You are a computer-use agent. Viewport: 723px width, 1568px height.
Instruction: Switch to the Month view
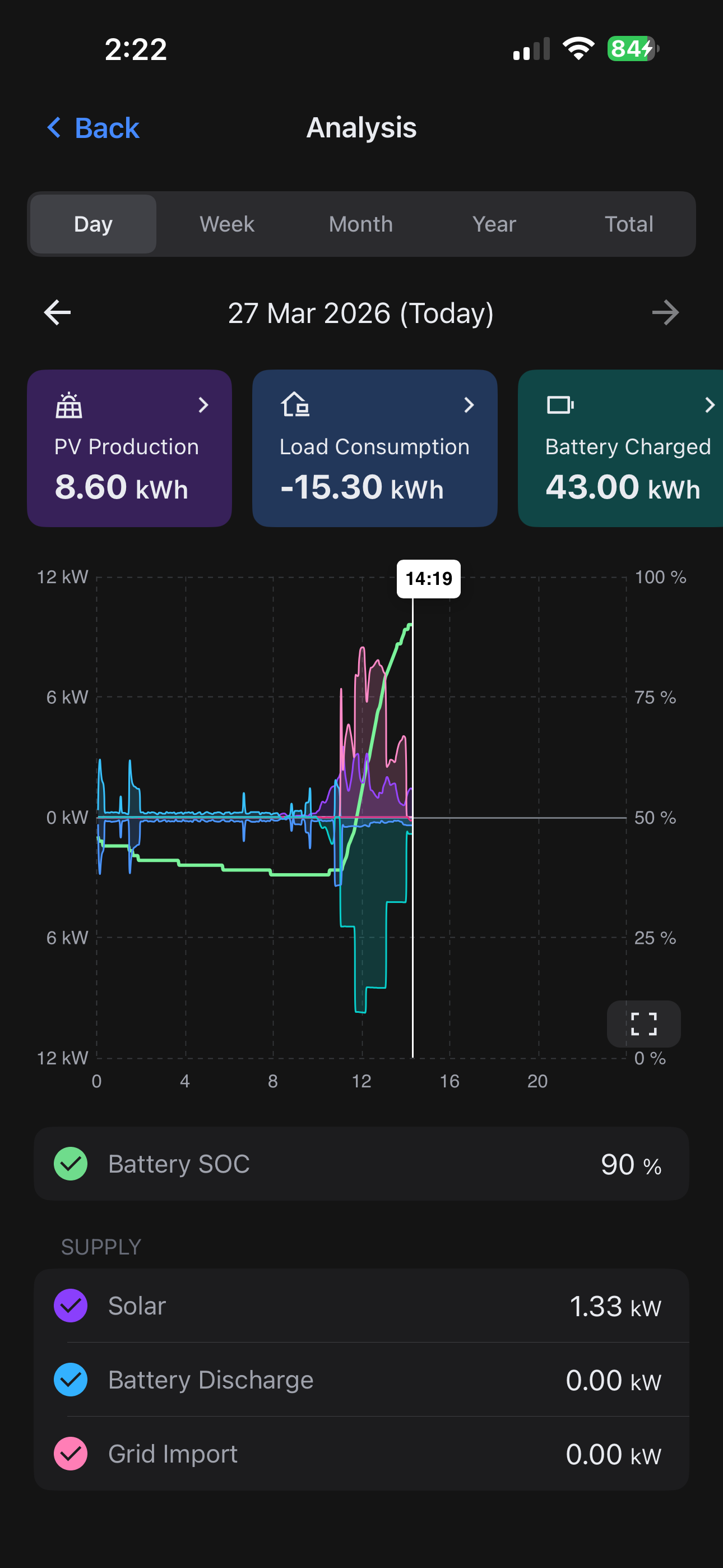[361, 224]
